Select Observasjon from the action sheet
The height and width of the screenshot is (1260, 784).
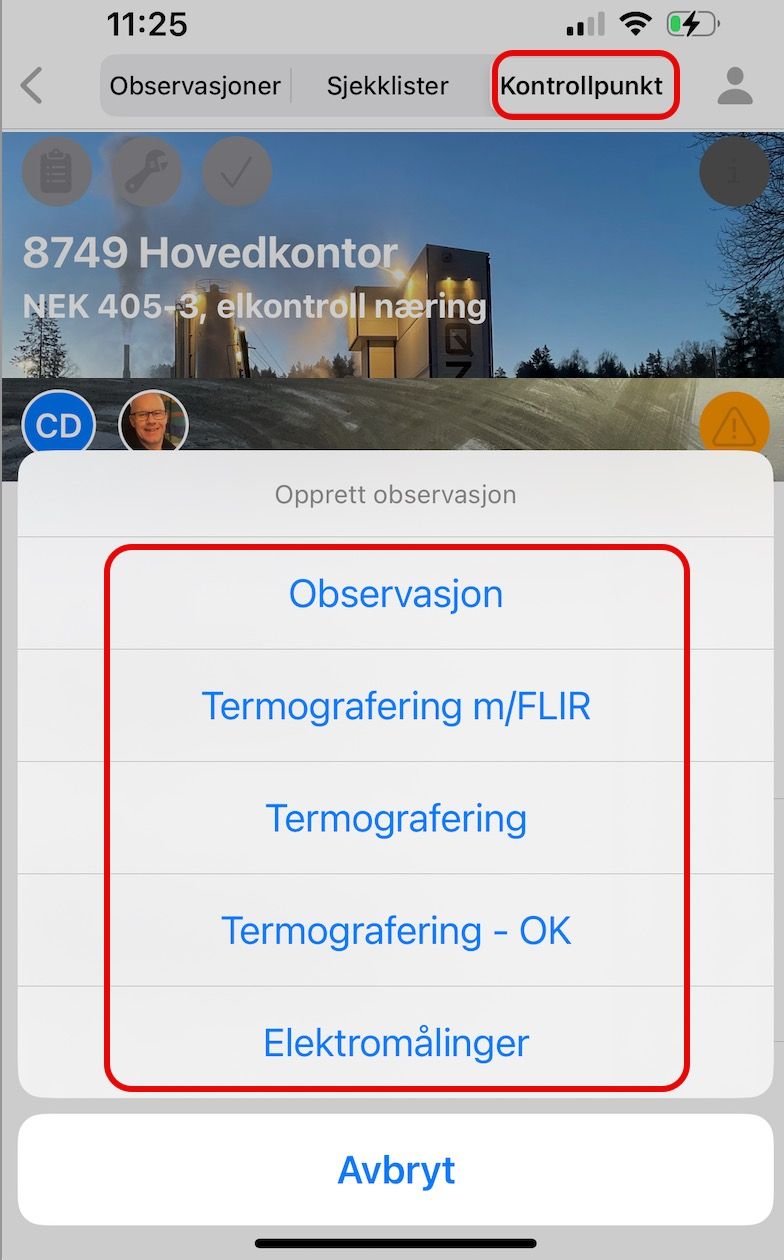[396, 594]
